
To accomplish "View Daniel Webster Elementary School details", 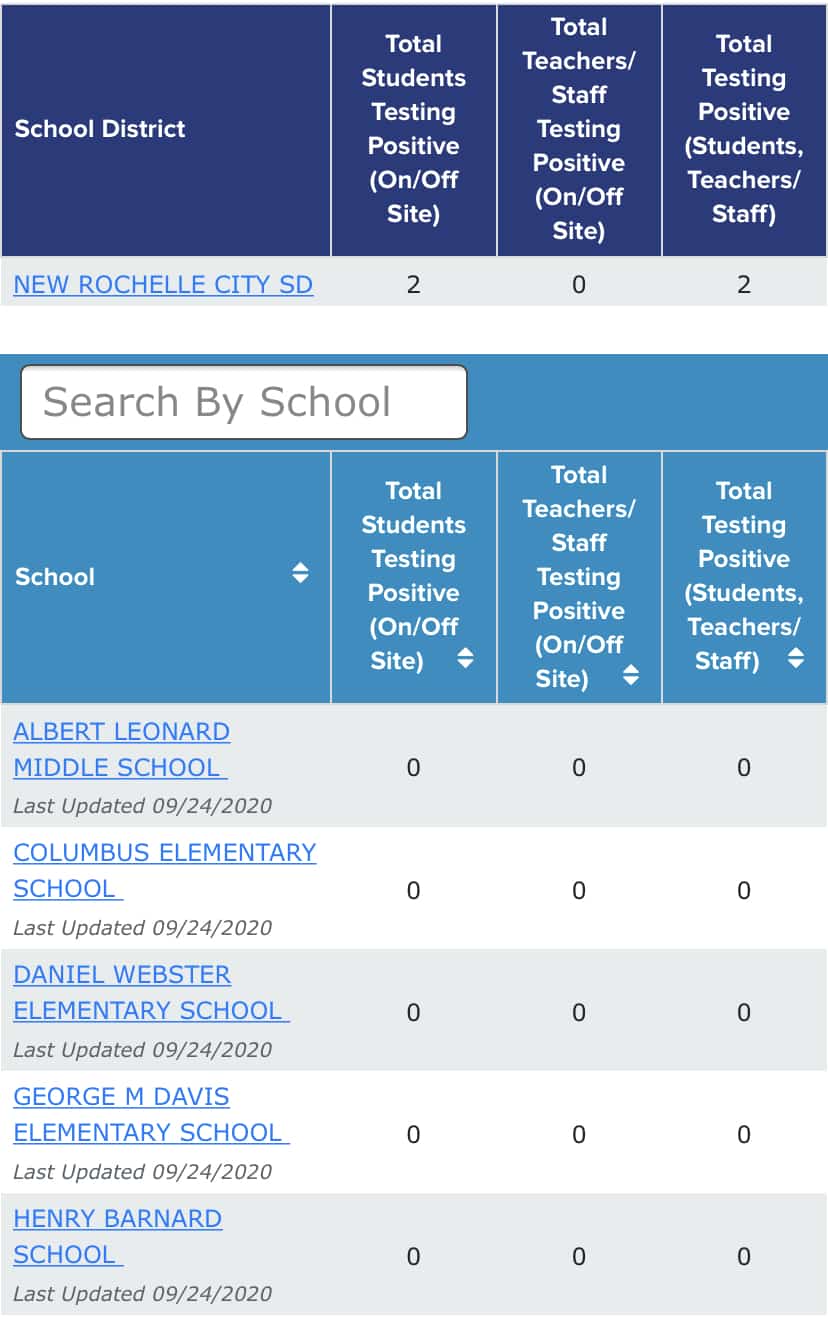I will pyautogui.click(x=151, y=992).
